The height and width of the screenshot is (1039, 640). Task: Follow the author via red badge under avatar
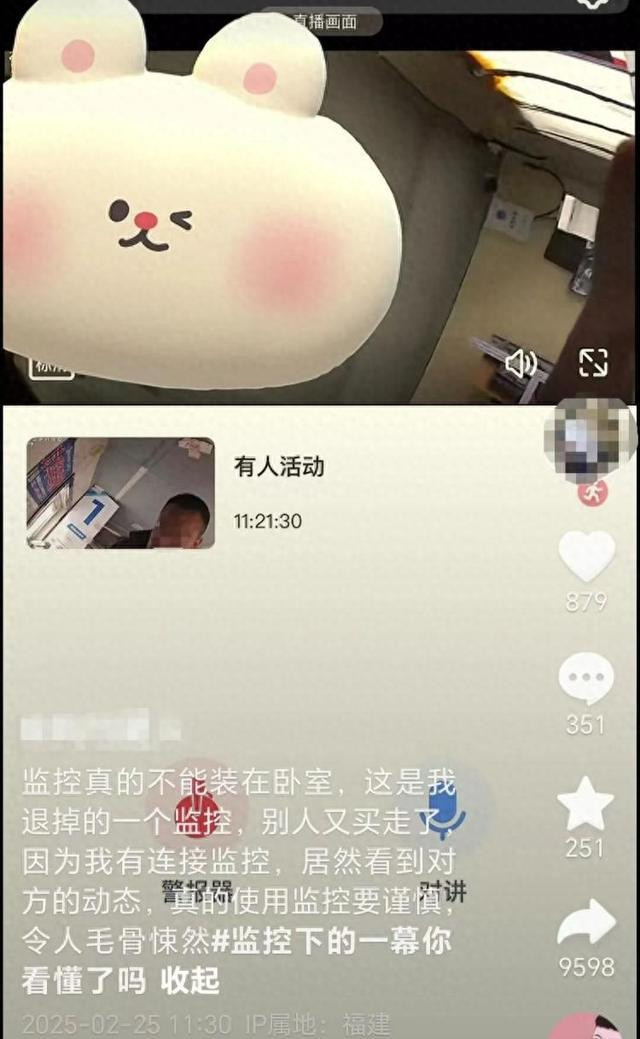point(592,492)
